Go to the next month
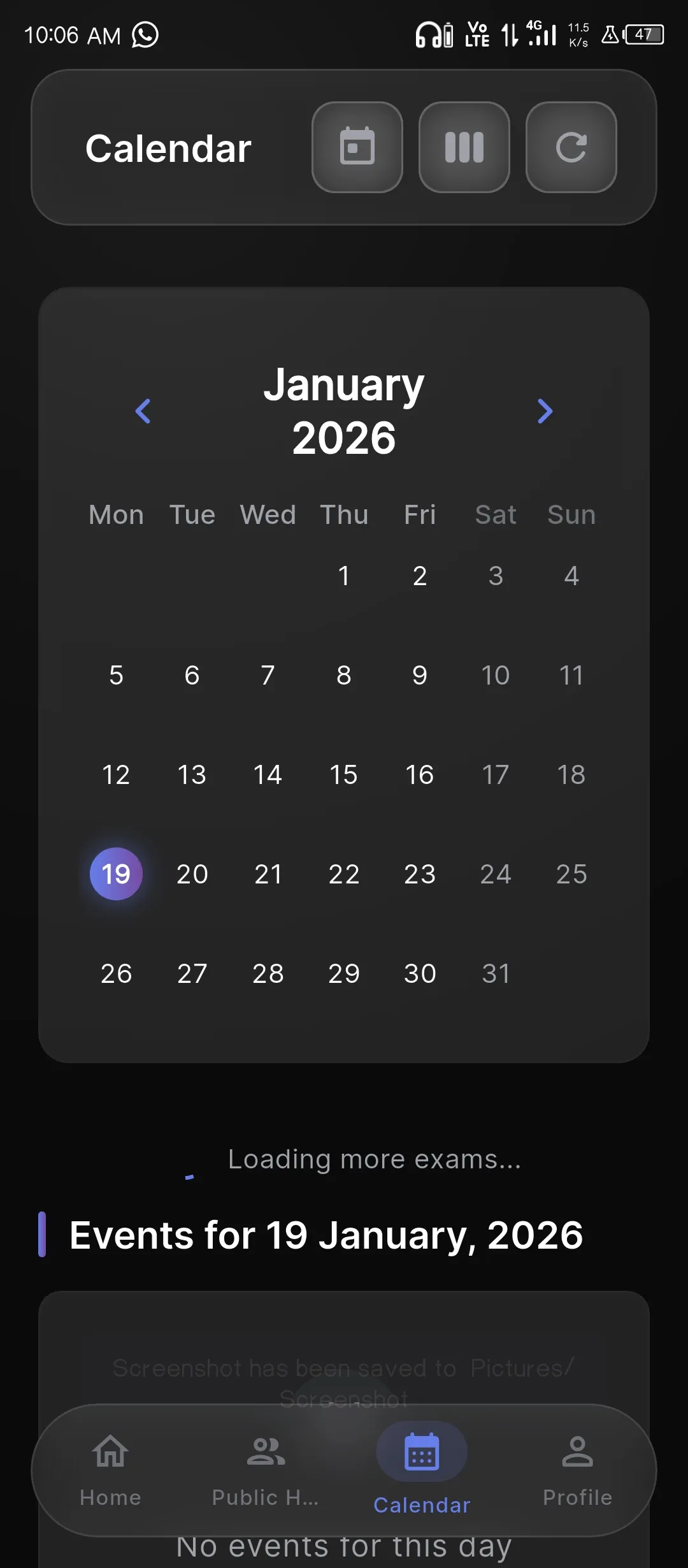This screenshot has height=1568, width=688. point(545,411)
